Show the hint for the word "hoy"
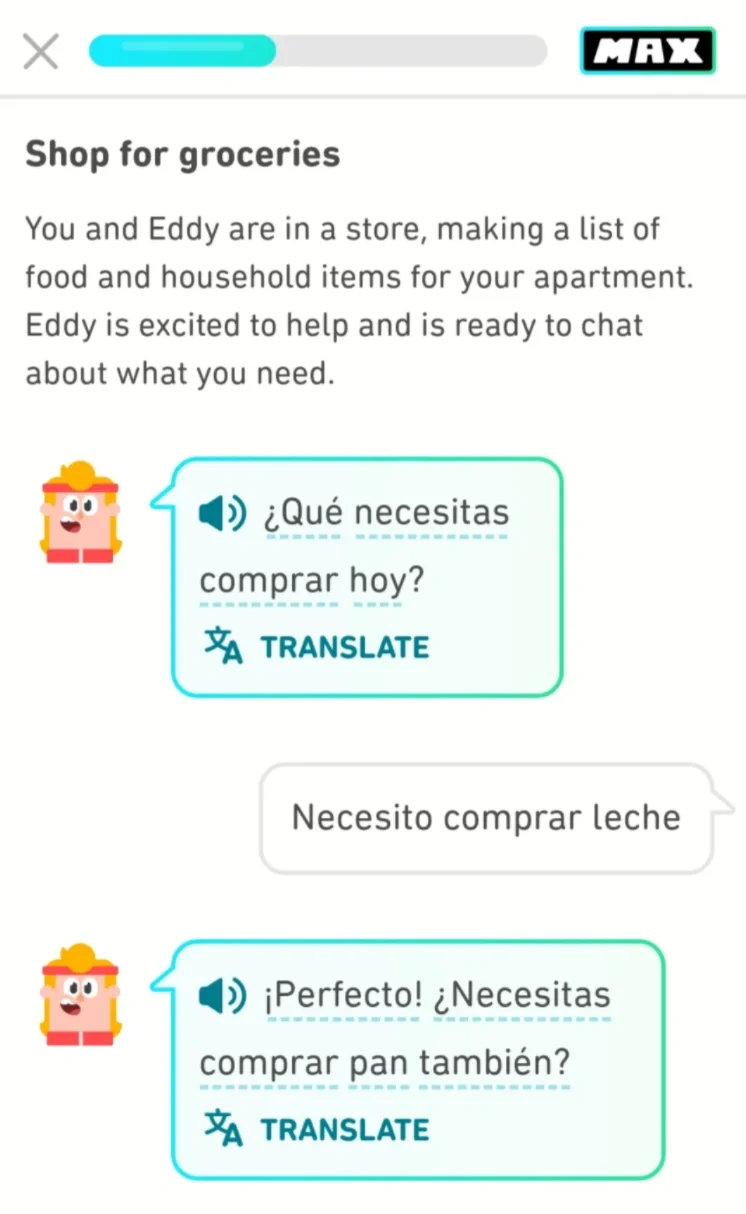The height and width of the screenshot is (1214, 746). 375,580
